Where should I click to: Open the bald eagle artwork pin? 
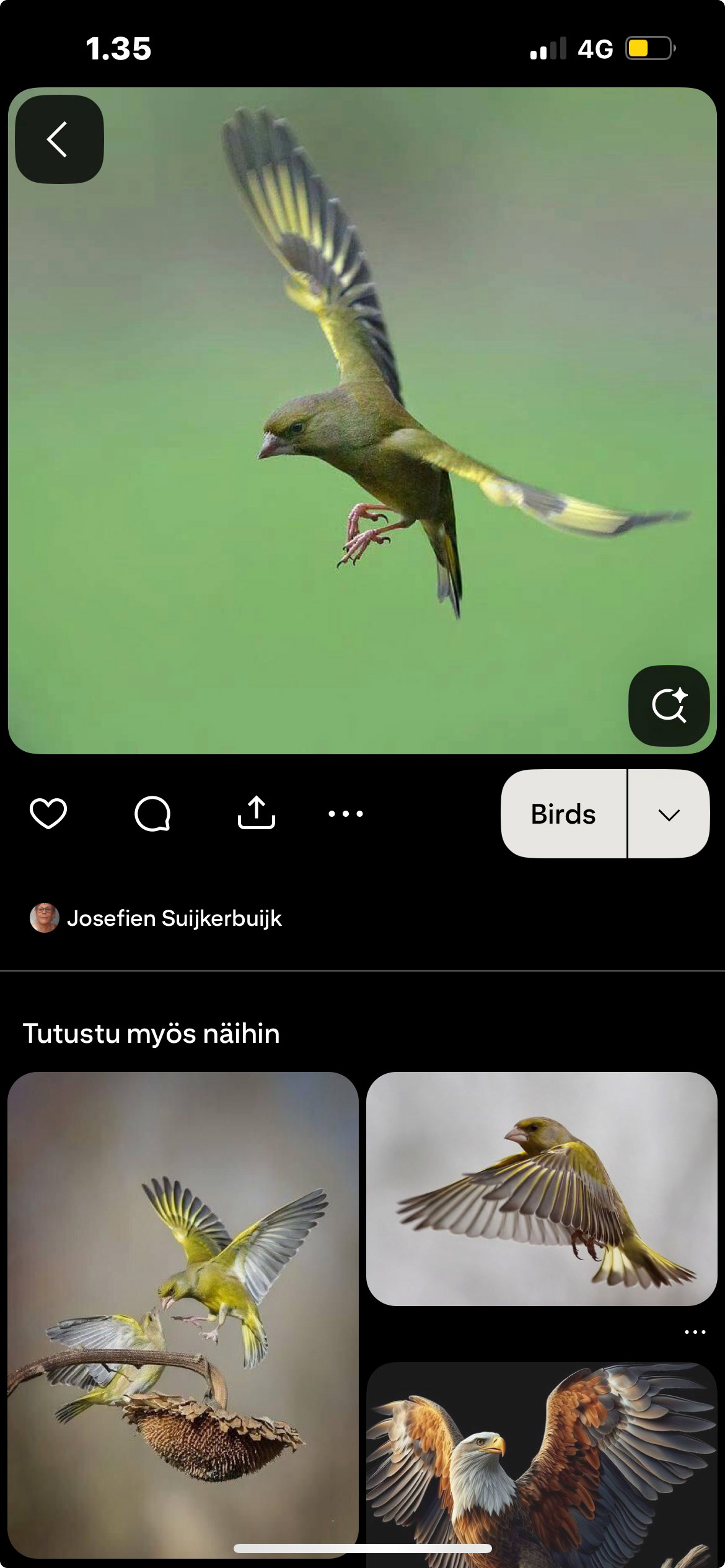[541, 1468]
